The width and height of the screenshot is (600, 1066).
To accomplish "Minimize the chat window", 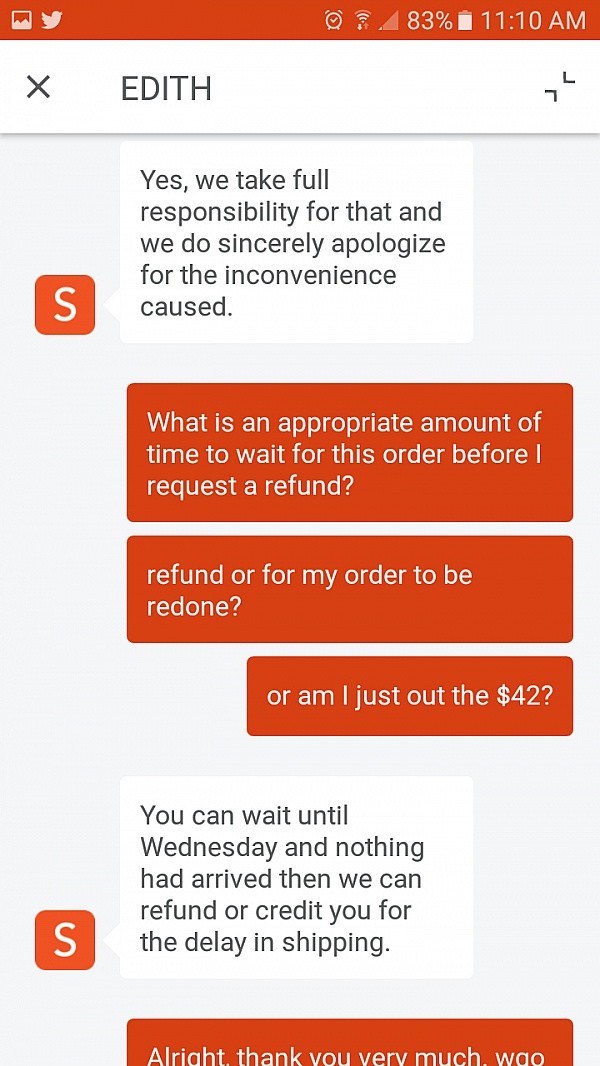I will pos(560,87).
